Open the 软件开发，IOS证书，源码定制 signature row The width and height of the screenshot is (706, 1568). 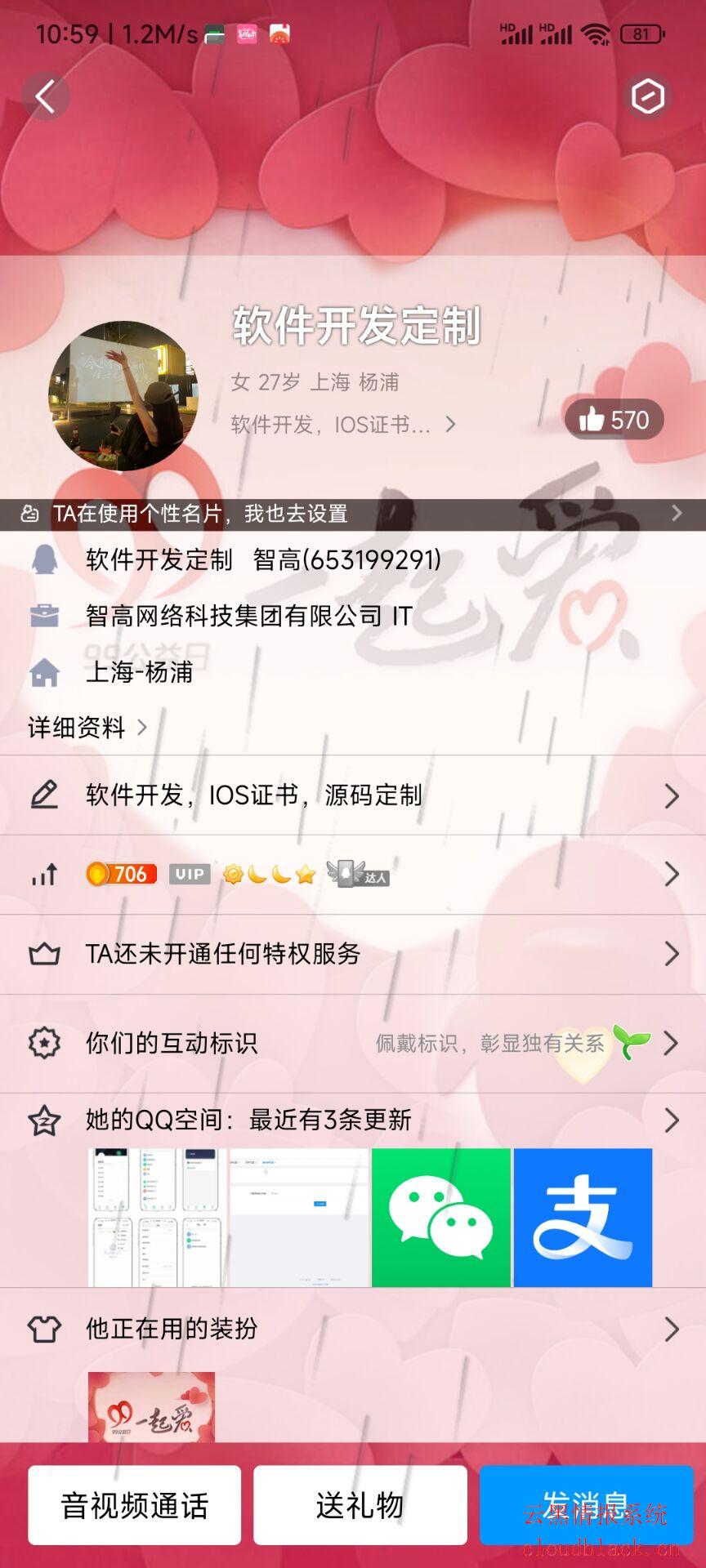click(353, 795)
